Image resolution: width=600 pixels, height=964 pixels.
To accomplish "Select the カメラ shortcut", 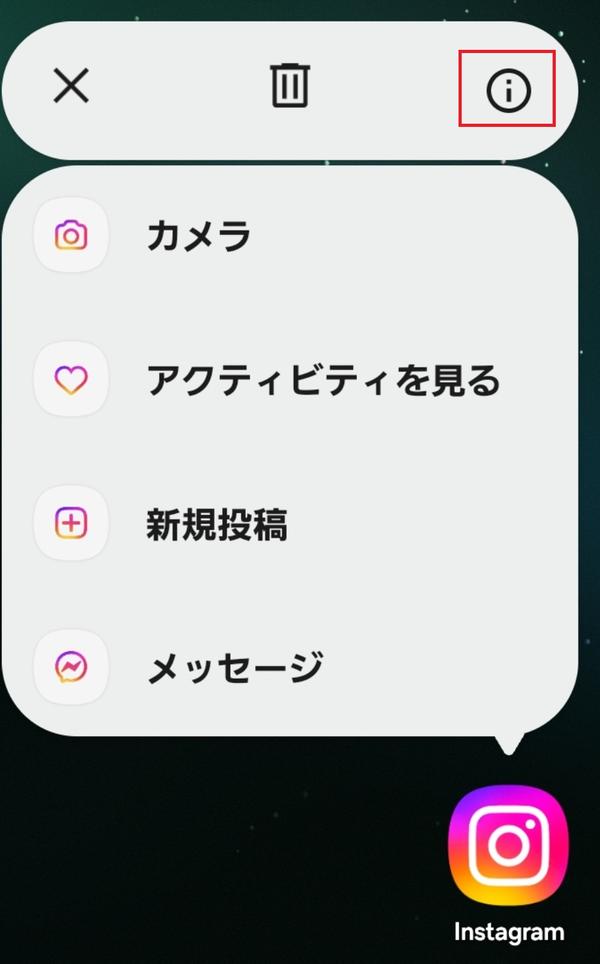I will click(x=198, y=237).
